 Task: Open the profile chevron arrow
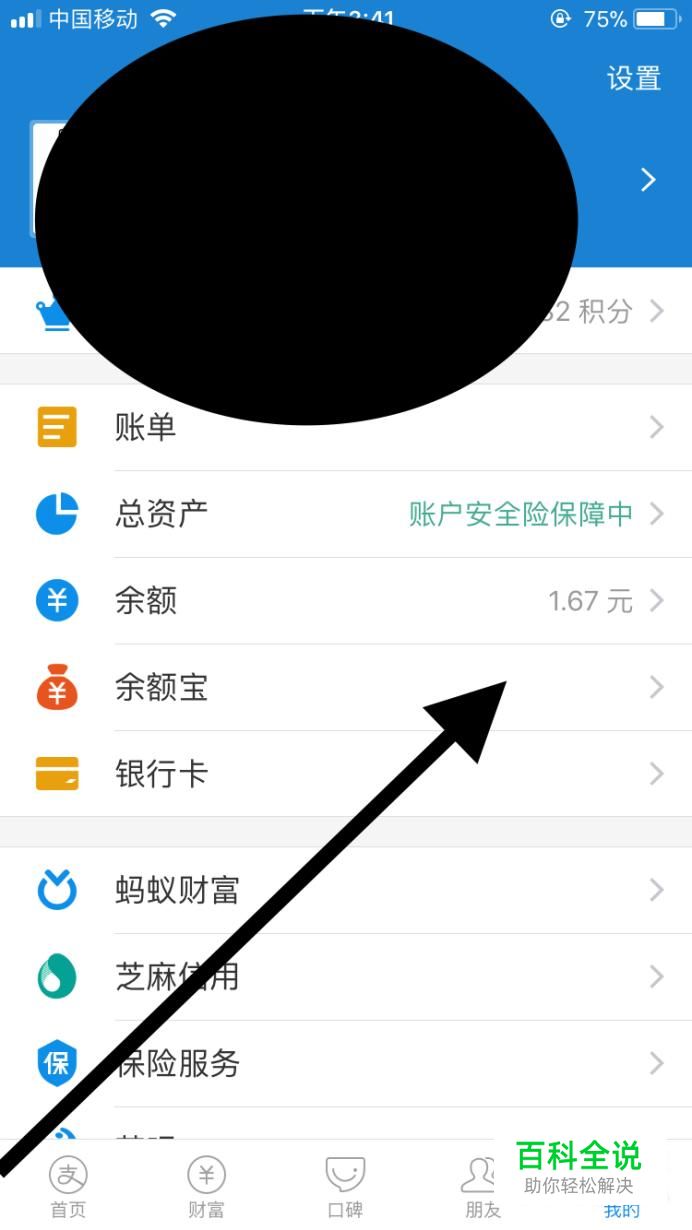[648, 180]
